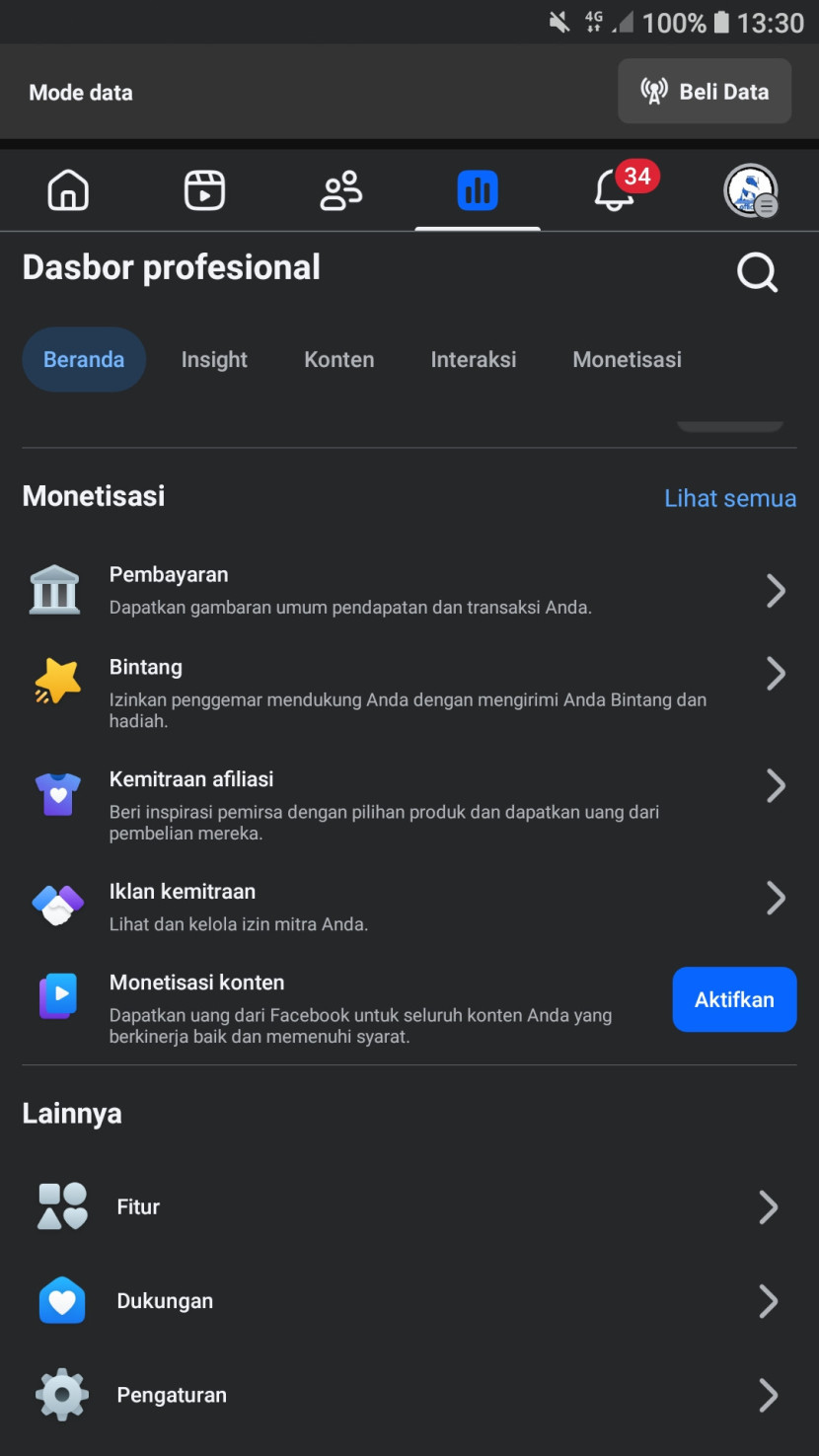Image resolution: width=819 pixels, height=1456 pixels.
Task: Open the Dukungan row
Action: coord(409,1301)
